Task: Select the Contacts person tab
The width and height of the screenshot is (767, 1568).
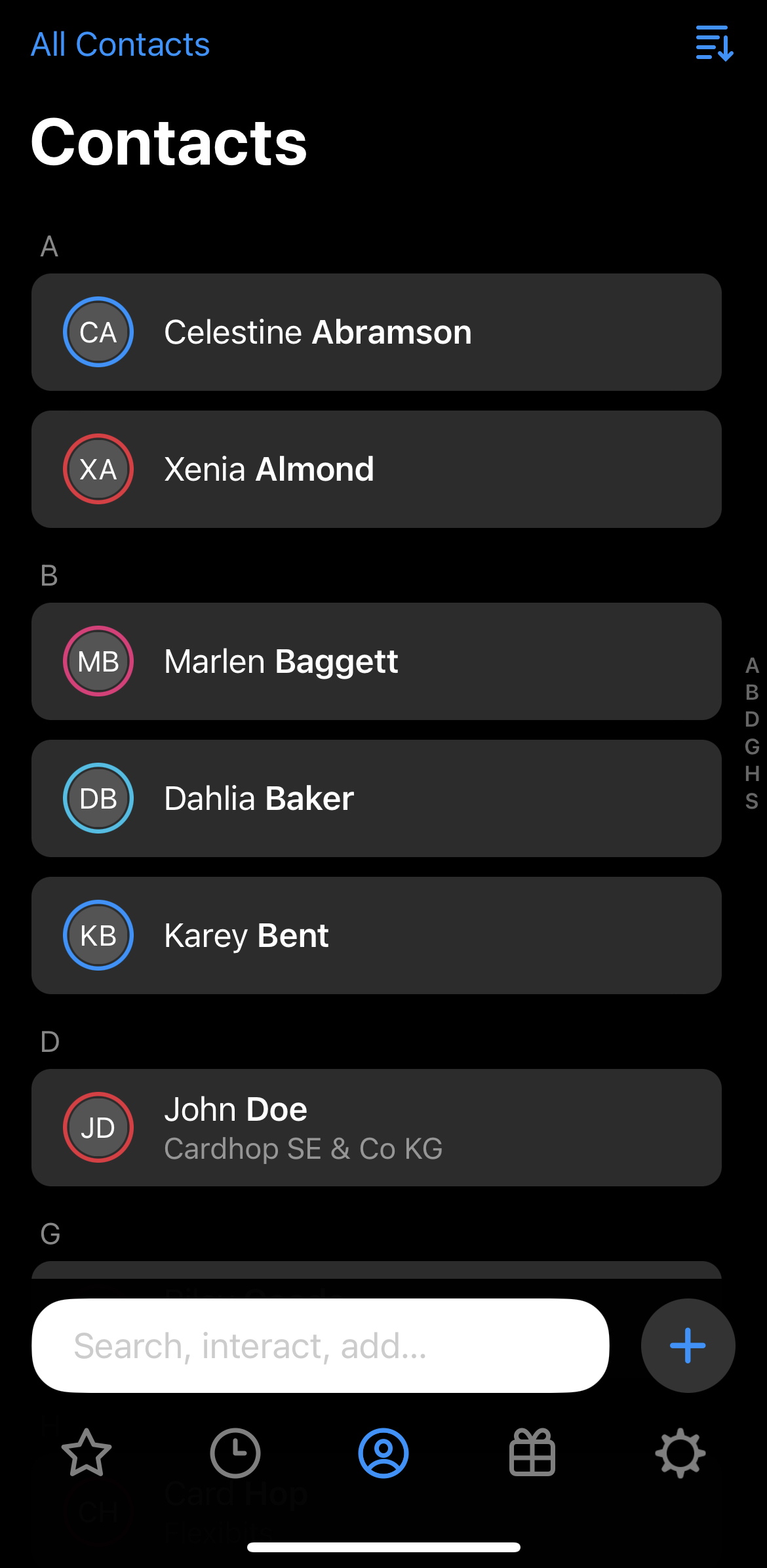Action: point(383,1453)
